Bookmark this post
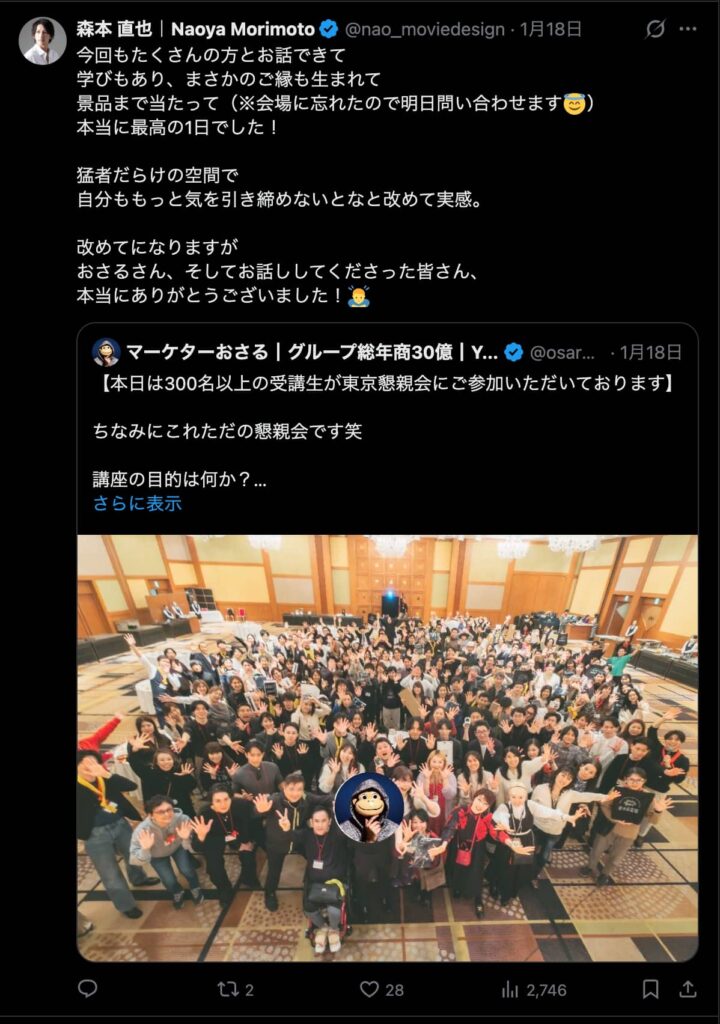This screenshot has height=1024, width=720. pyautogui.click(x=650, y=989)
